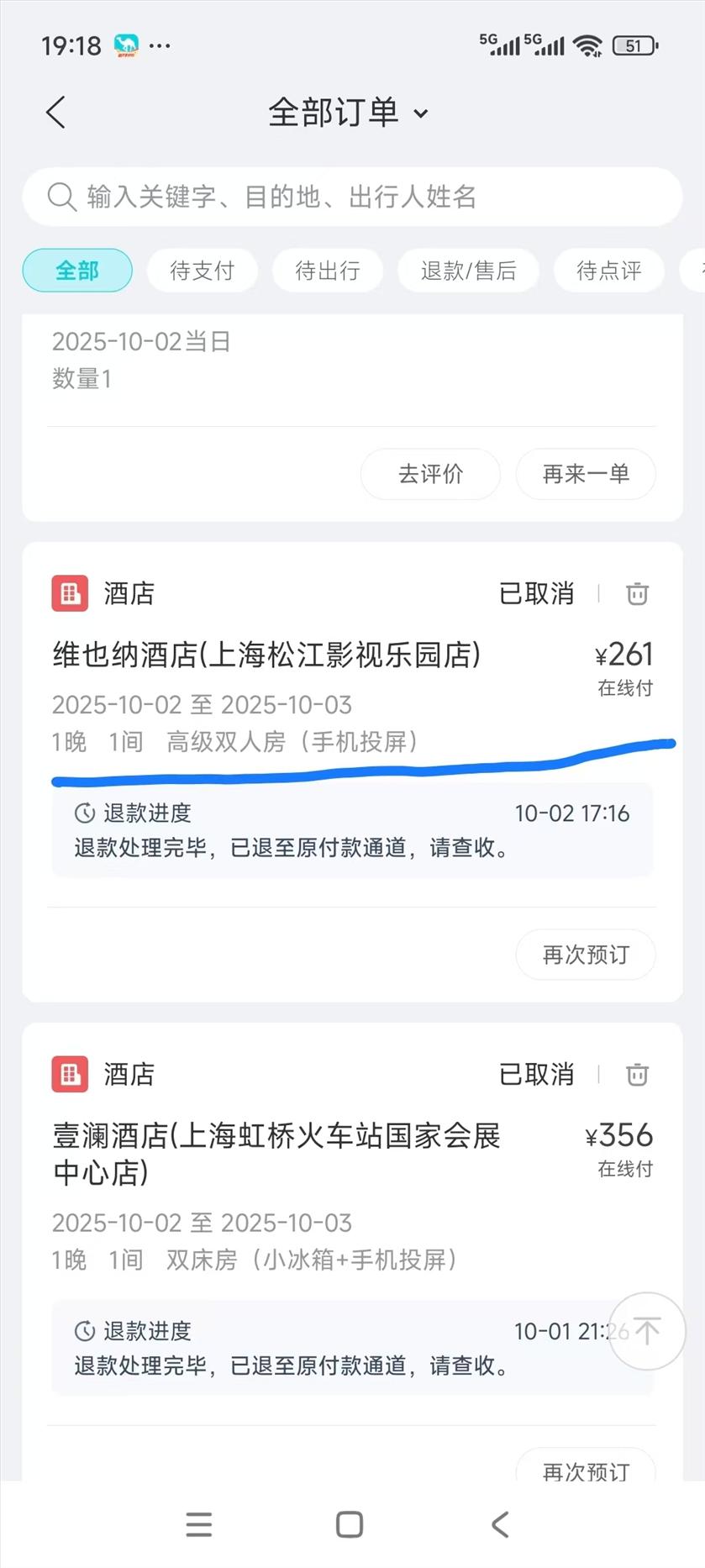705x1568 pixels.
Task: Tap the system home button
Action: (x=350, y=1524)
